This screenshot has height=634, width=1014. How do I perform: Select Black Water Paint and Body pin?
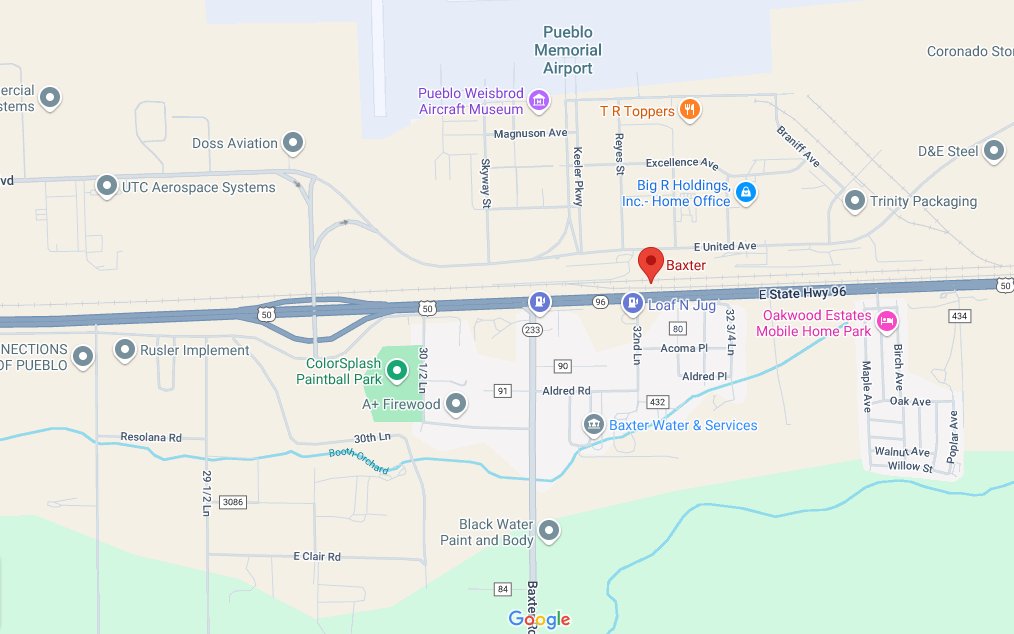[x=548, y=529]
